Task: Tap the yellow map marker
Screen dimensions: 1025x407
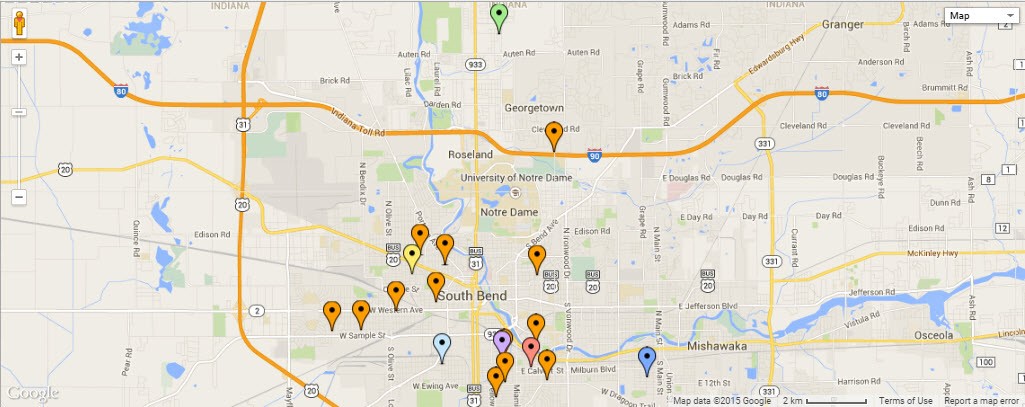Action: click(411, 257)
